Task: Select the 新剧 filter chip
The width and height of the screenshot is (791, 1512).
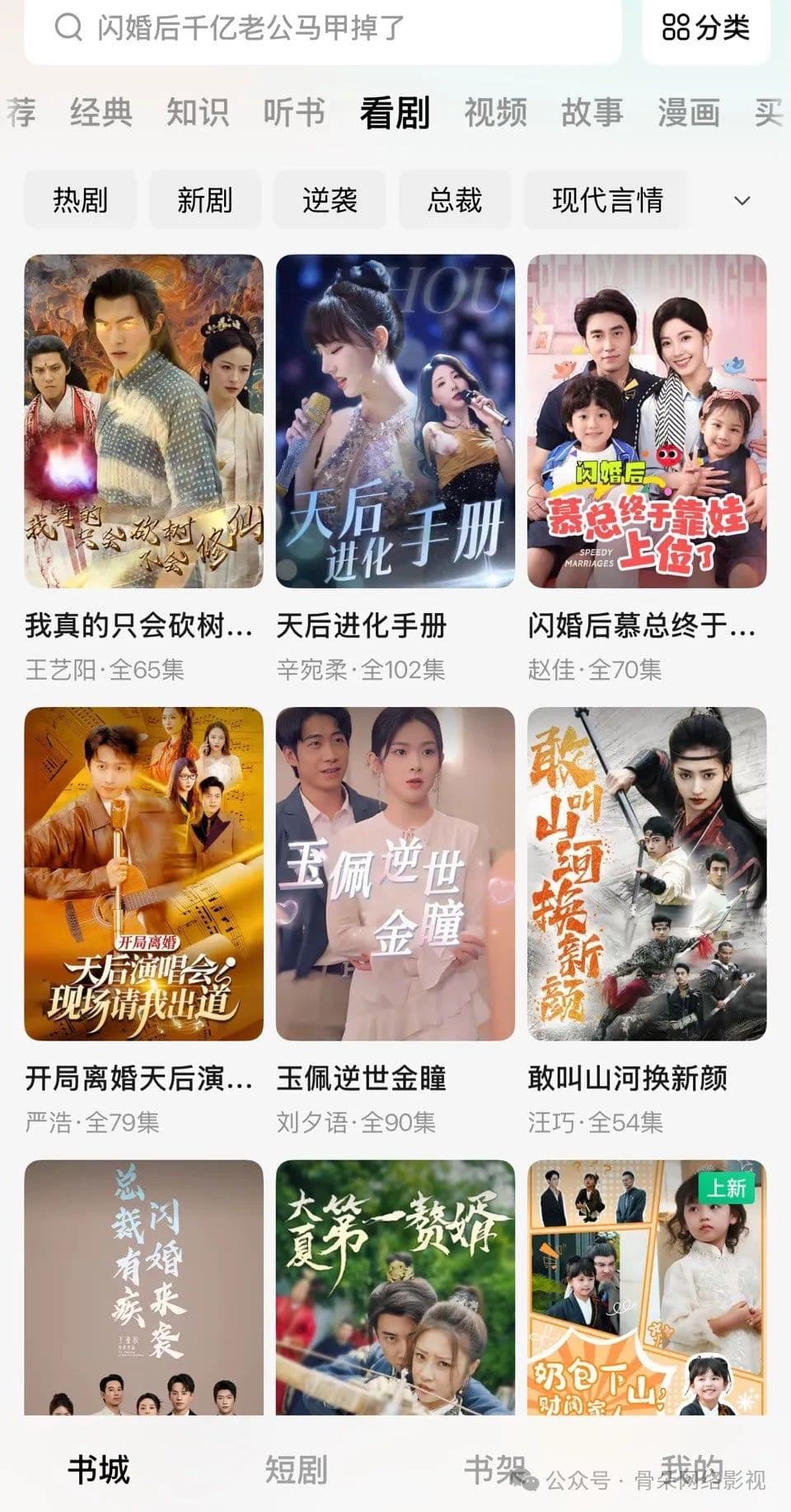Action: coord(205,199)
